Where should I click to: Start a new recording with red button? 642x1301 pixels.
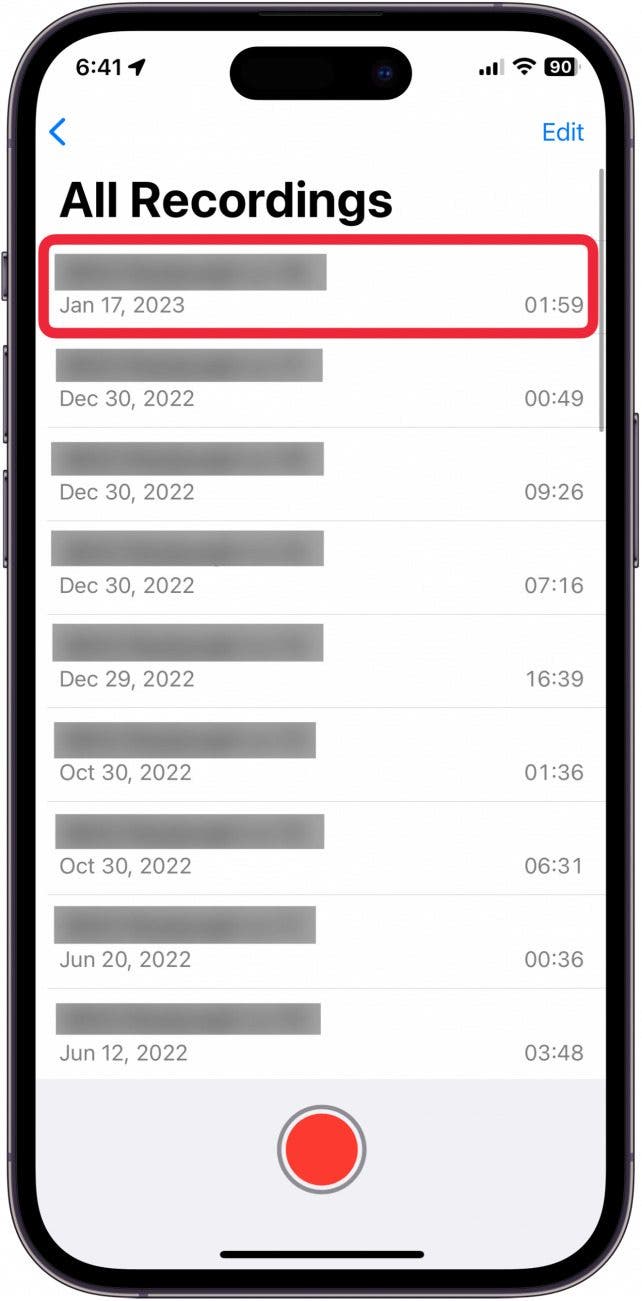(x=321, y=1149)
